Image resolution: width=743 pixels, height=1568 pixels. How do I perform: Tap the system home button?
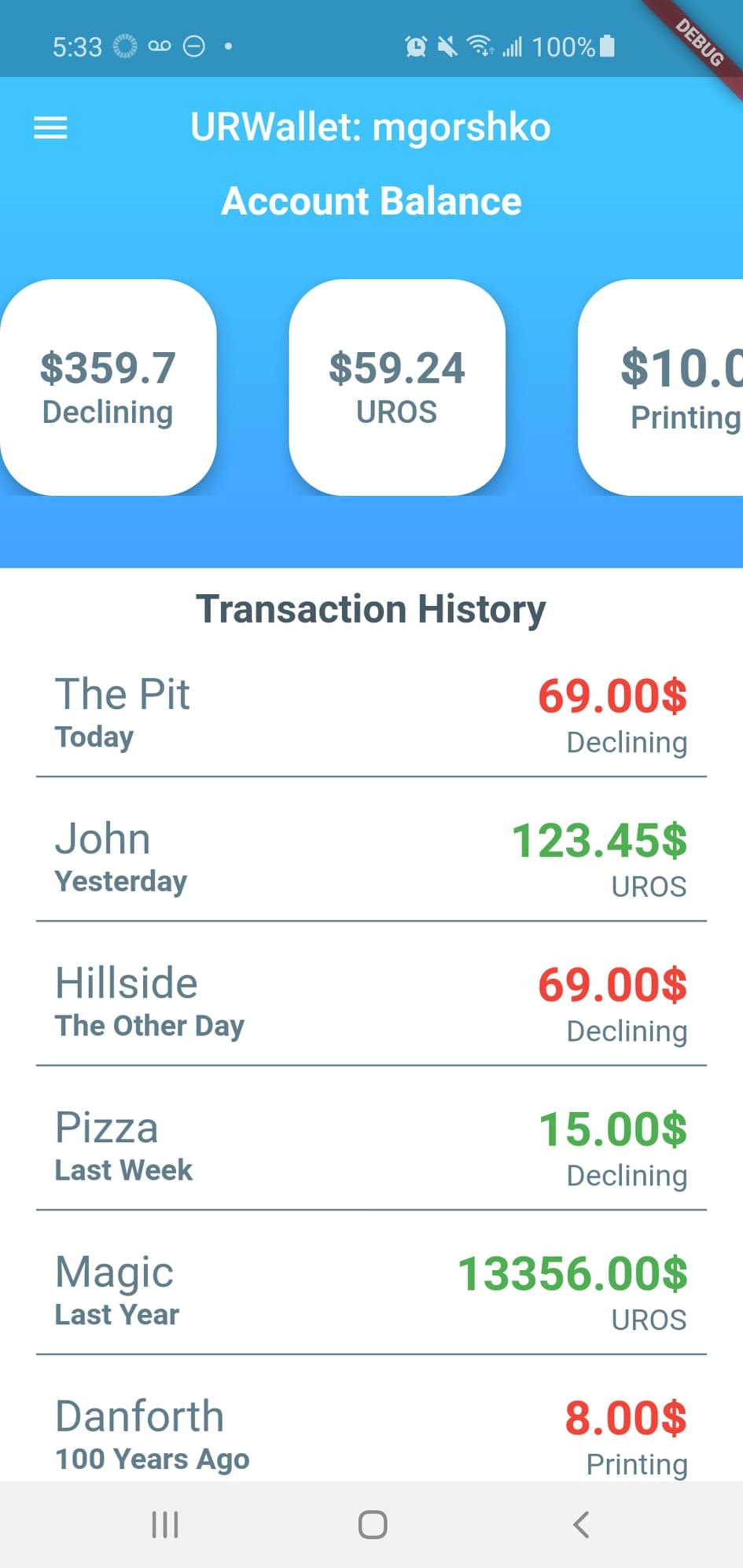pyautogui.click(x=372, y=1525)
